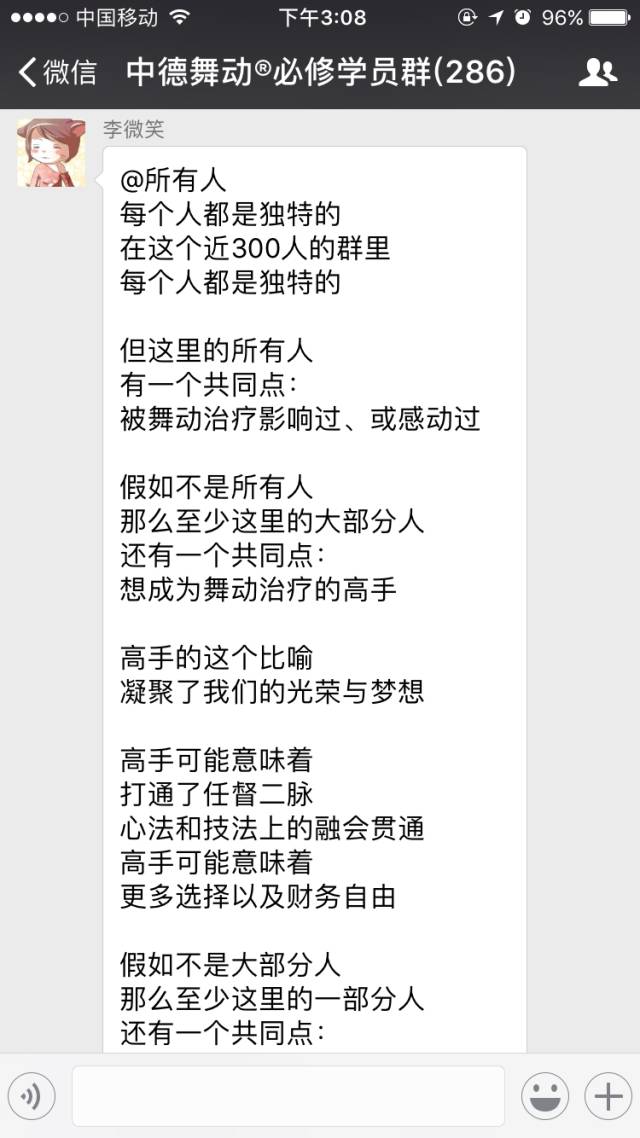Open 李微笑's profile avatar
The height and width of the screenshot is (1138, 640).
point(52,153)
